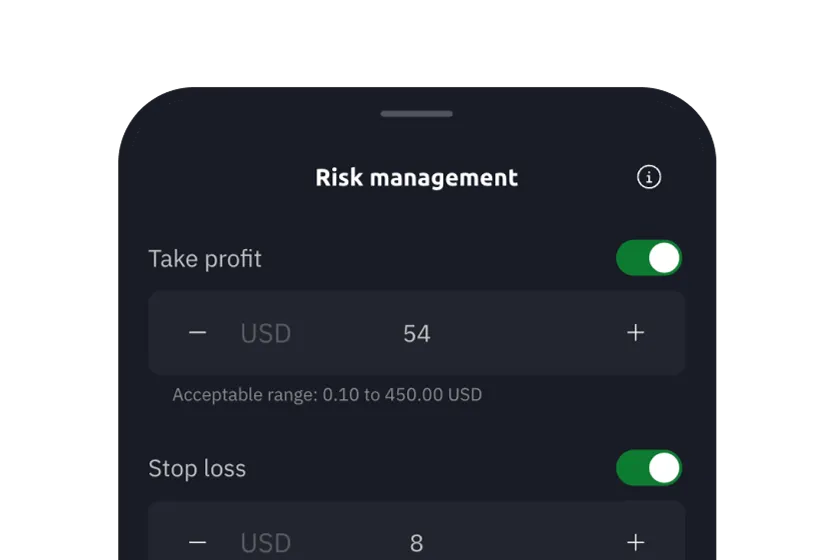Increase the Take profit amount
The height and width of the screenshot is (560, 833).
(635, 333)
